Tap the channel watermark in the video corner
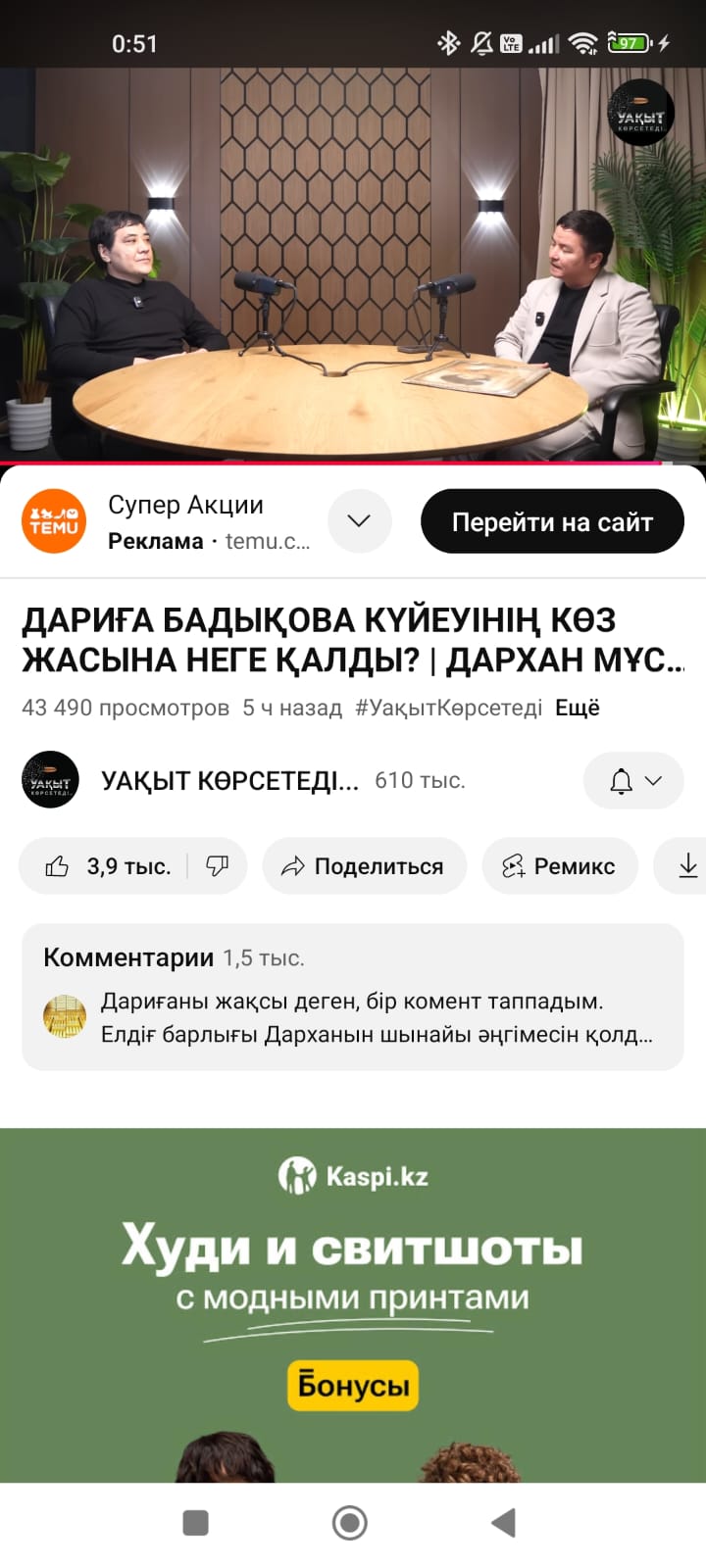Image resolution: width=706 pixels, height=1568 pixels. click(641, 112)
